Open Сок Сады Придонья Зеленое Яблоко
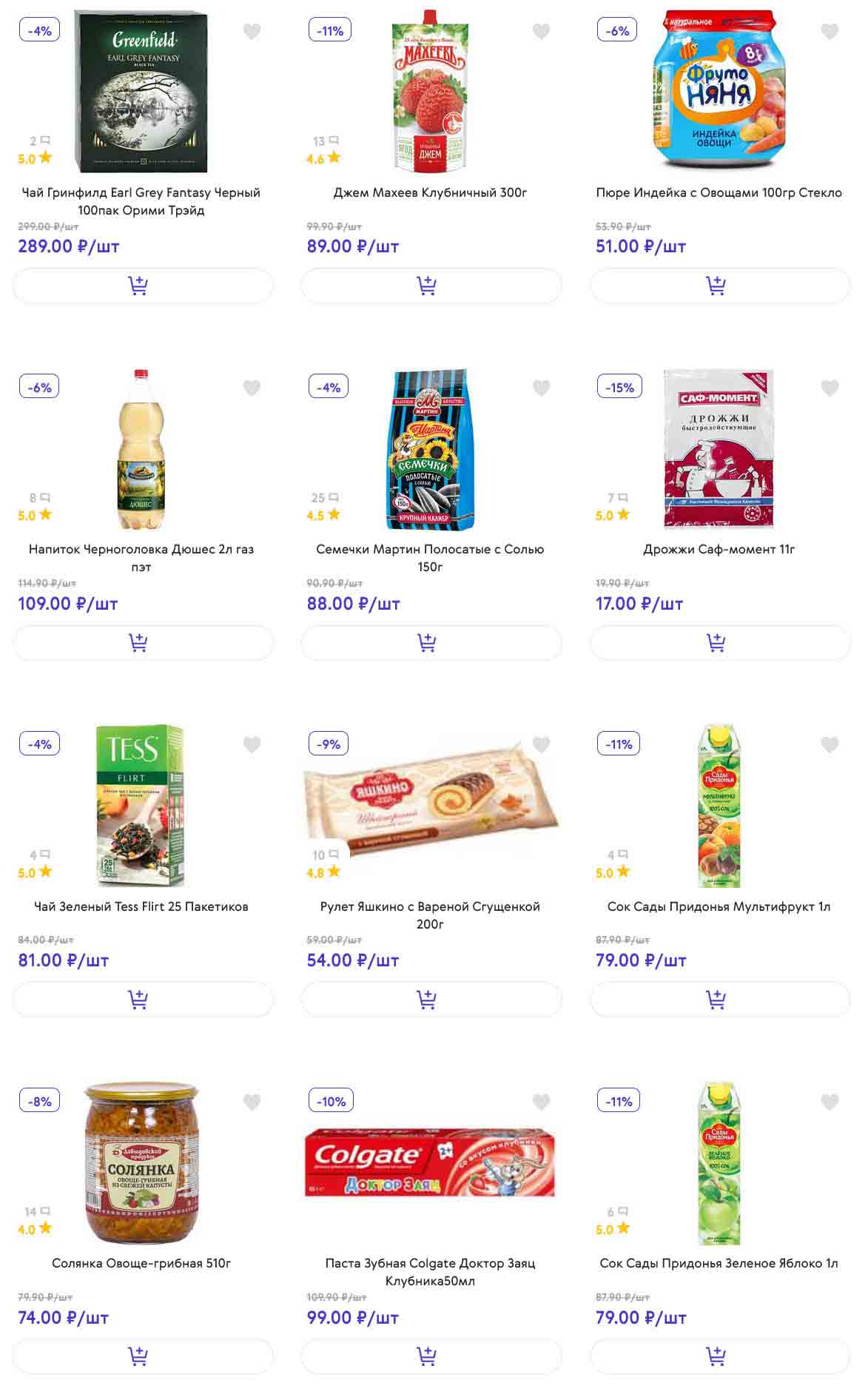This screenshot has width=868, height=1394. pyautogui.click(x=719, y=1263)
